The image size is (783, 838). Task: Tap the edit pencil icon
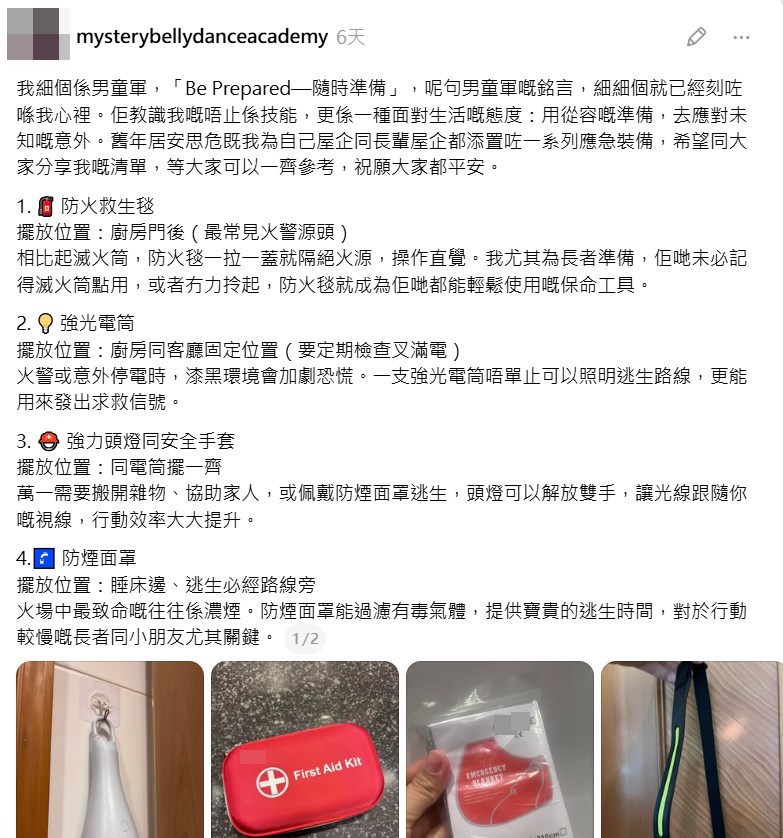click(x=697, y=38)
